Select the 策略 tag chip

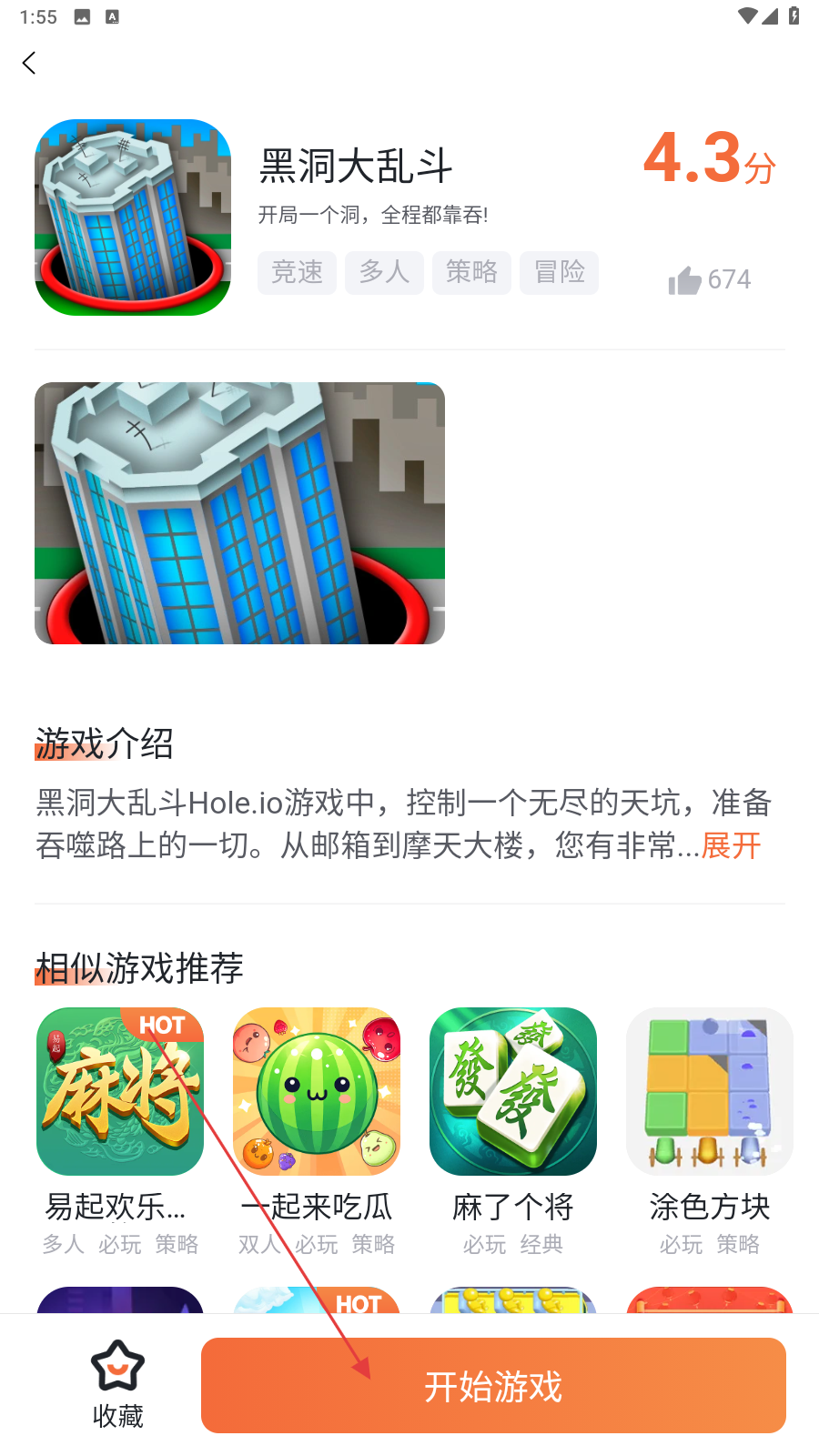tap(471, 272)
